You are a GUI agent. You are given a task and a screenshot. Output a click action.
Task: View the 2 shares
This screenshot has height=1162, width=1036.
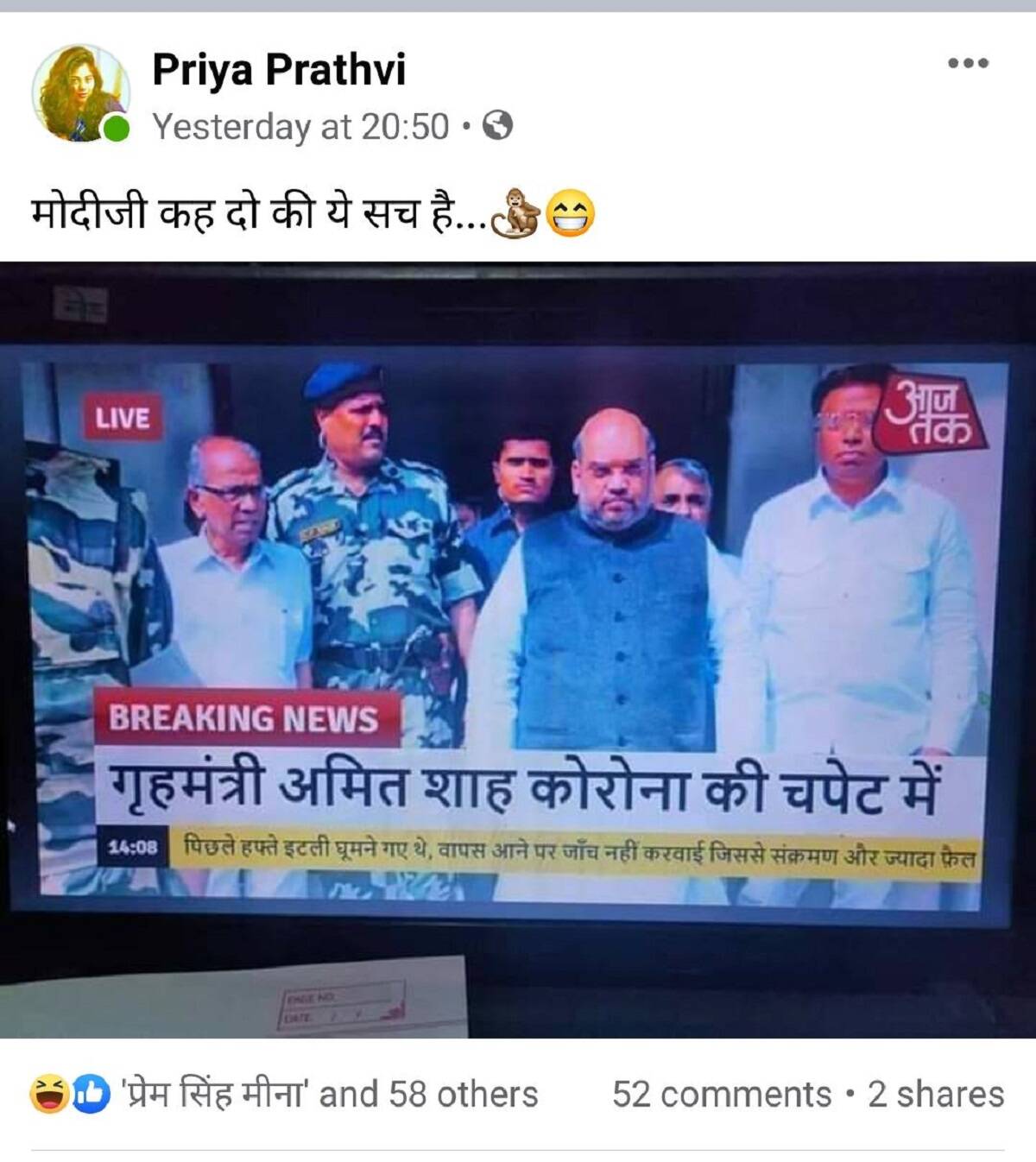(936, 1094)
